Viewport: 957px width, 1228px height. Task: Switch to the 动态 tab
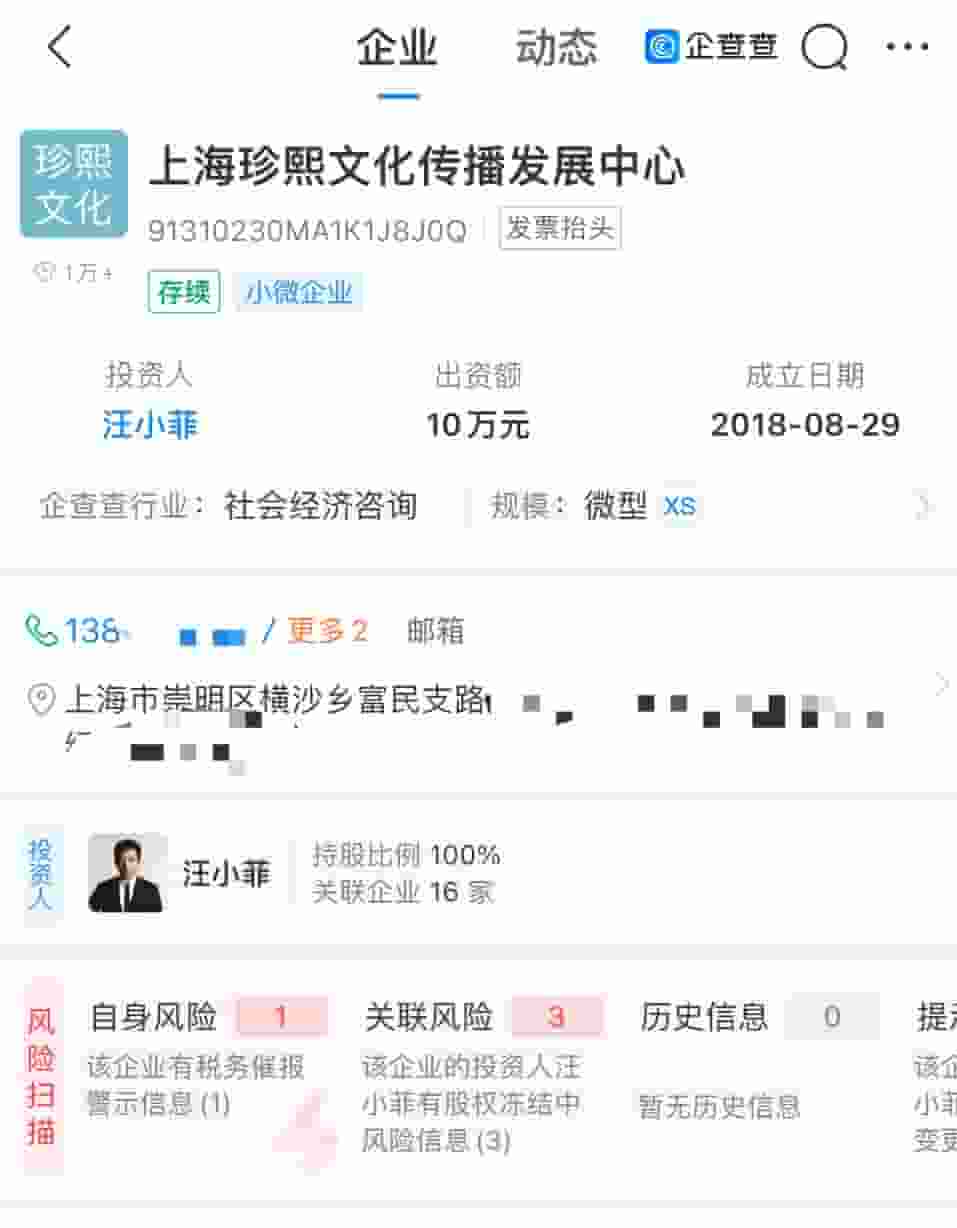pyautogui.click(x=556, y=47)
